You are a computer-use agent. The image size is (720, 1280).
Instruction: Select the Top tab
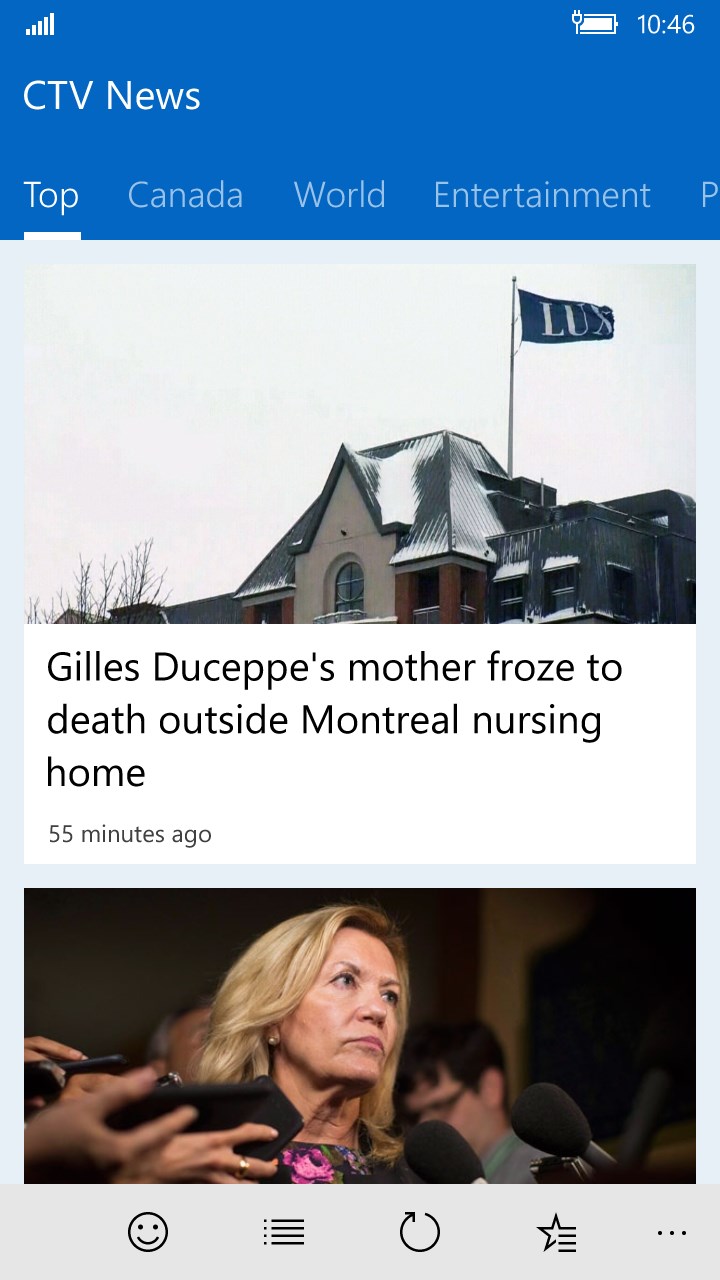point(51,195)
